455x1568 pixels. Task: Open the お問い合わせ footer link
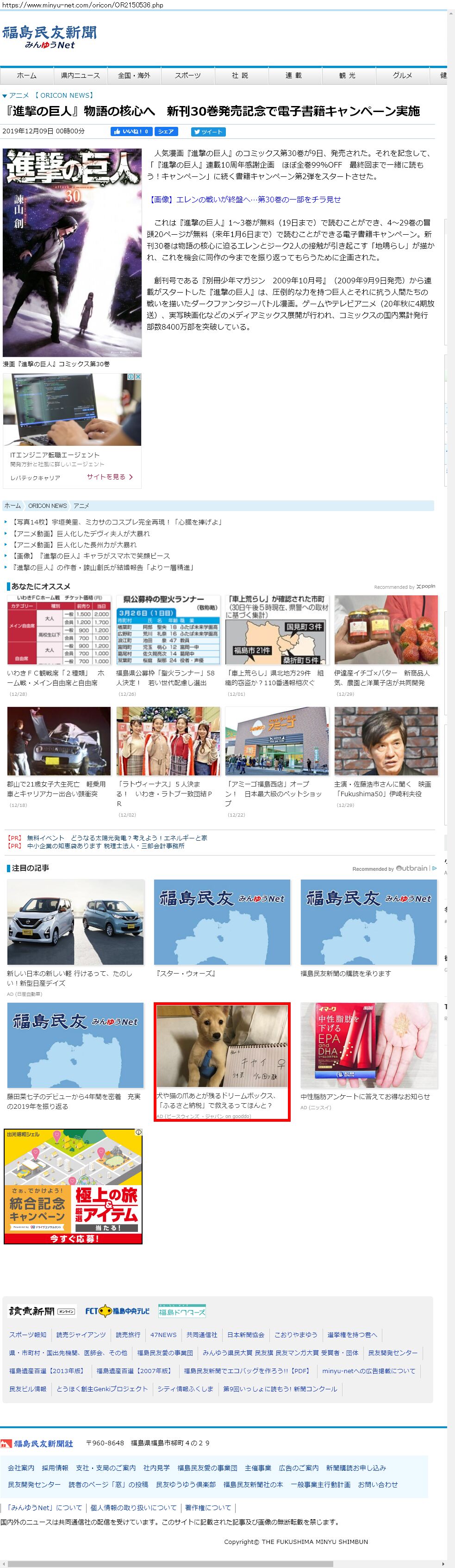[x=378, y=1484]
